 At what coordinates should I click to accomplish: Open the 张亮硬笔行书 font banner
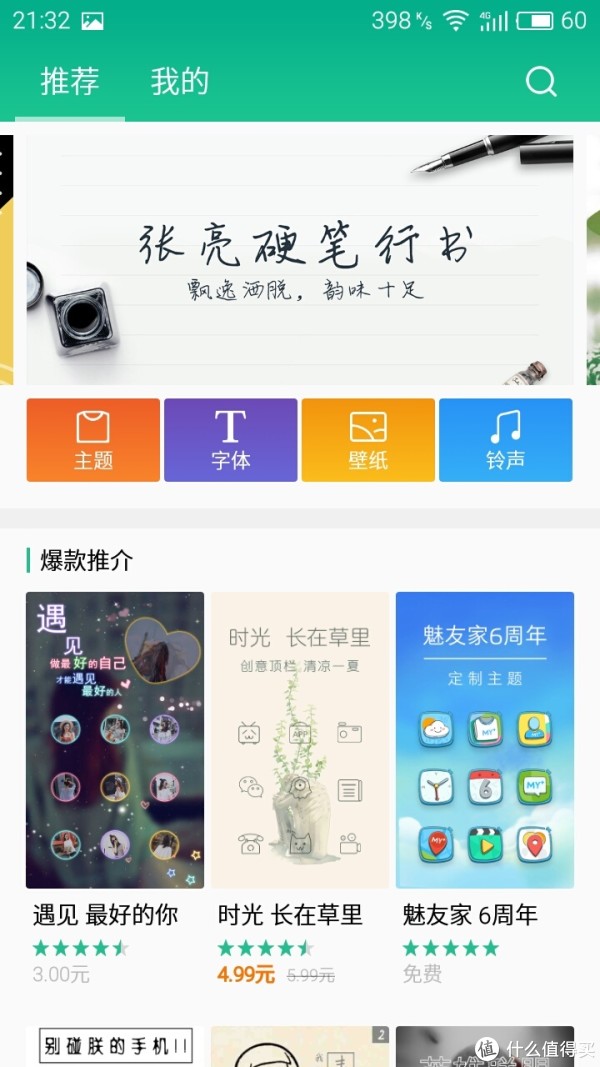coord(299,260)
